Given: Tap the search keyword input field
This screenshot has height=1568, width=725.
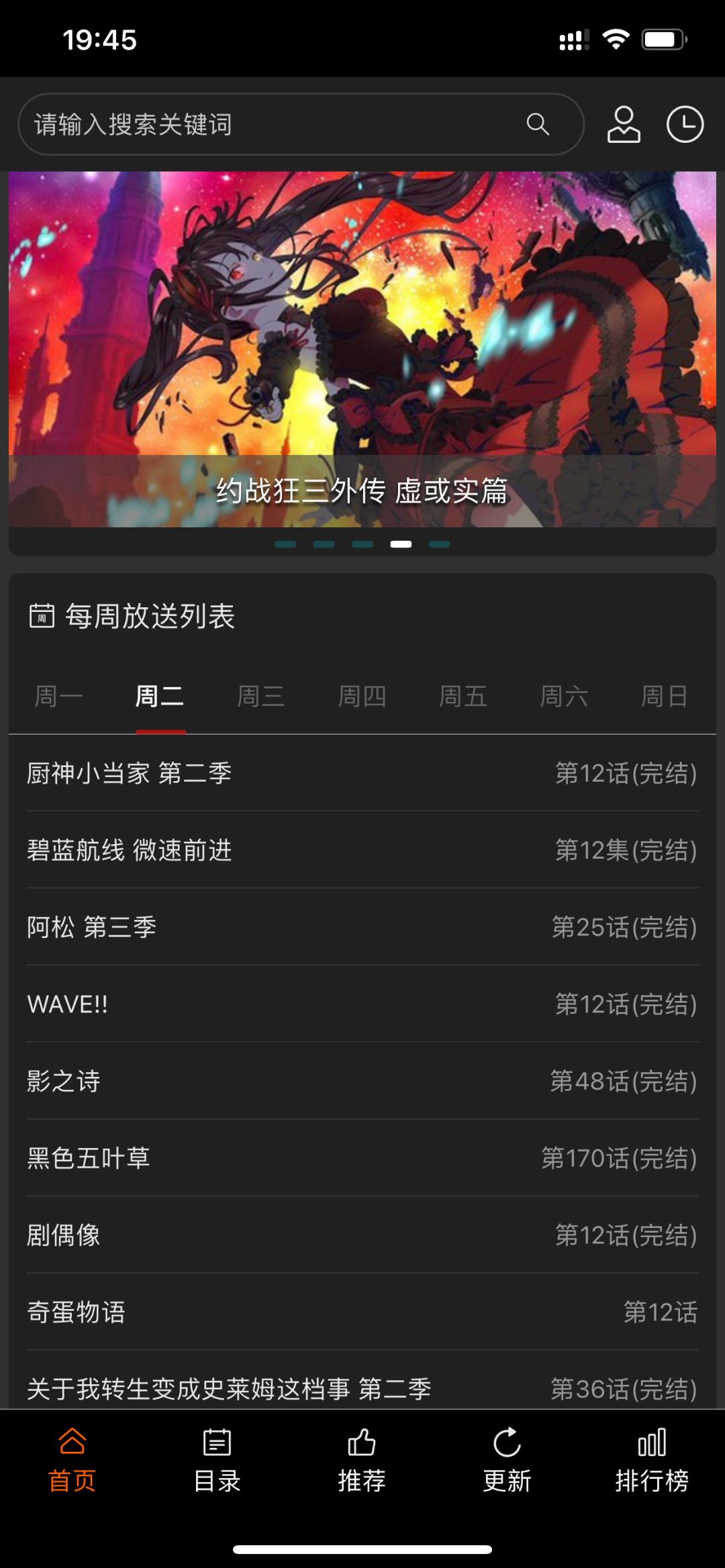Looking at the screenshot, I should [x=269, y=125].
